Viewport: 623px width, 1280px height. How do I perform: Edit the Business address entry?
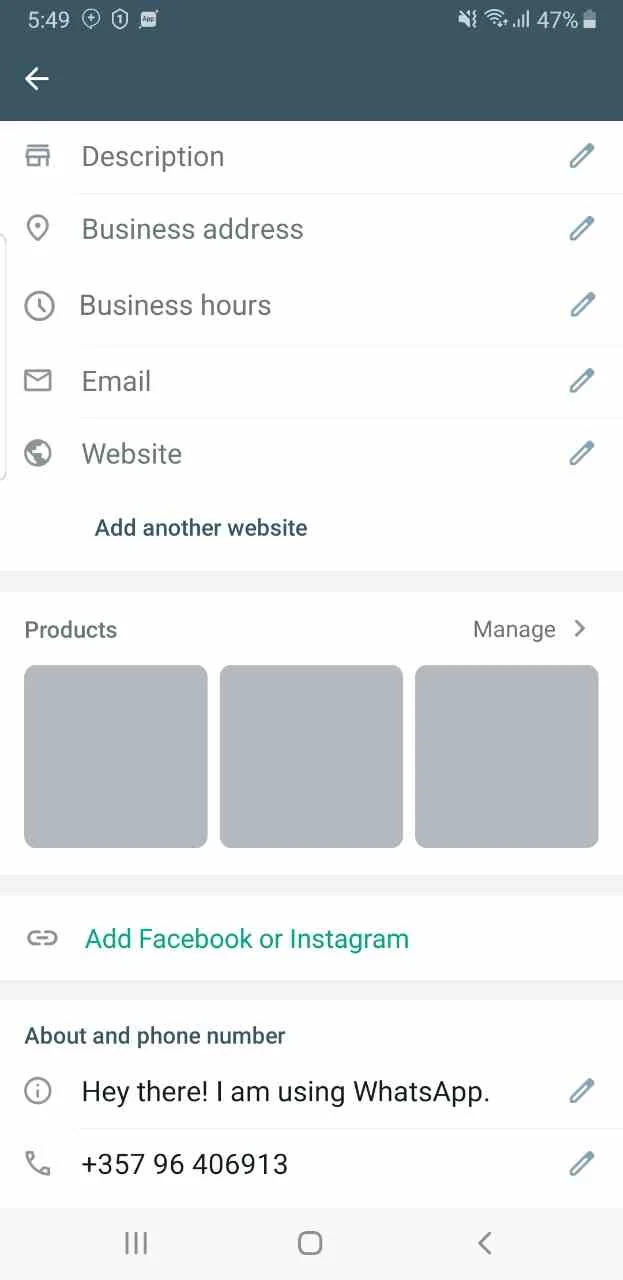point(581,229)
